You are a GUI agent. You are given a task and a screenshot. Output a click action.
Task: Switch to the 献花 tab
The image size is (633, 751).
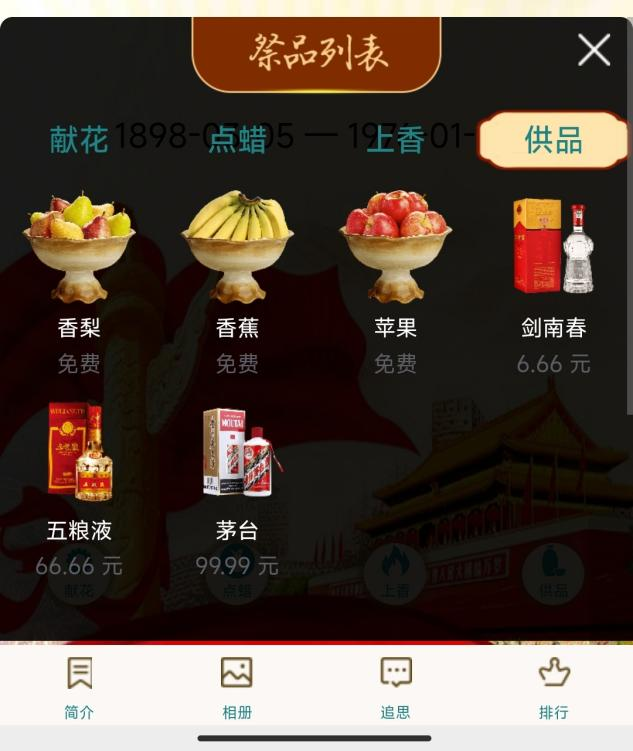[x=79, y=140]
